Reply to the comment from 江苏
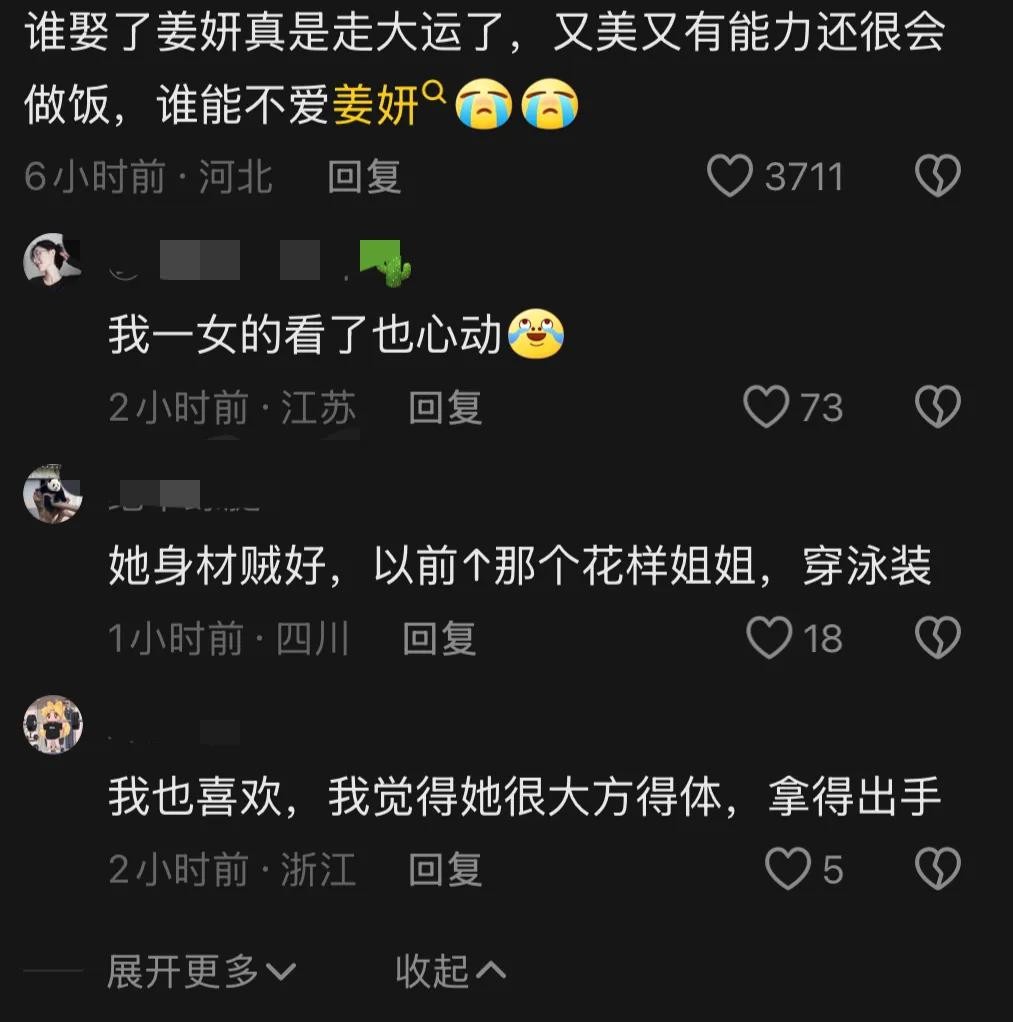This screenshot has height=1022, width=1013. pyautogui.click(x=446, y=407)
